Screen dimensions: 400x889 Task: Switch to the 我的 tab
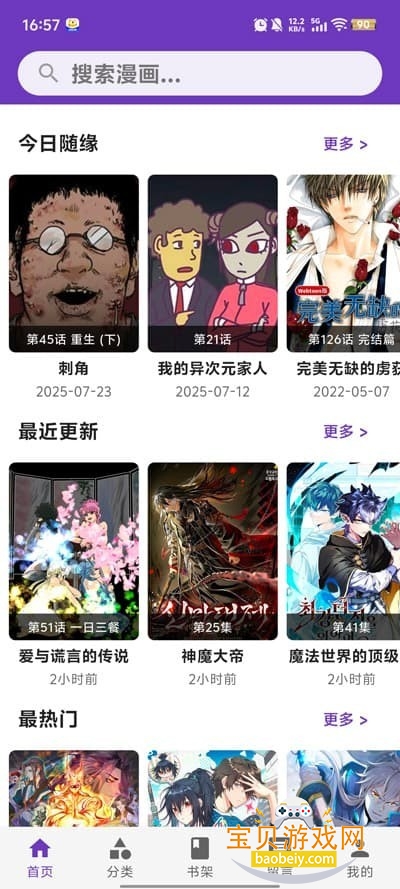(x=360, y=858)
